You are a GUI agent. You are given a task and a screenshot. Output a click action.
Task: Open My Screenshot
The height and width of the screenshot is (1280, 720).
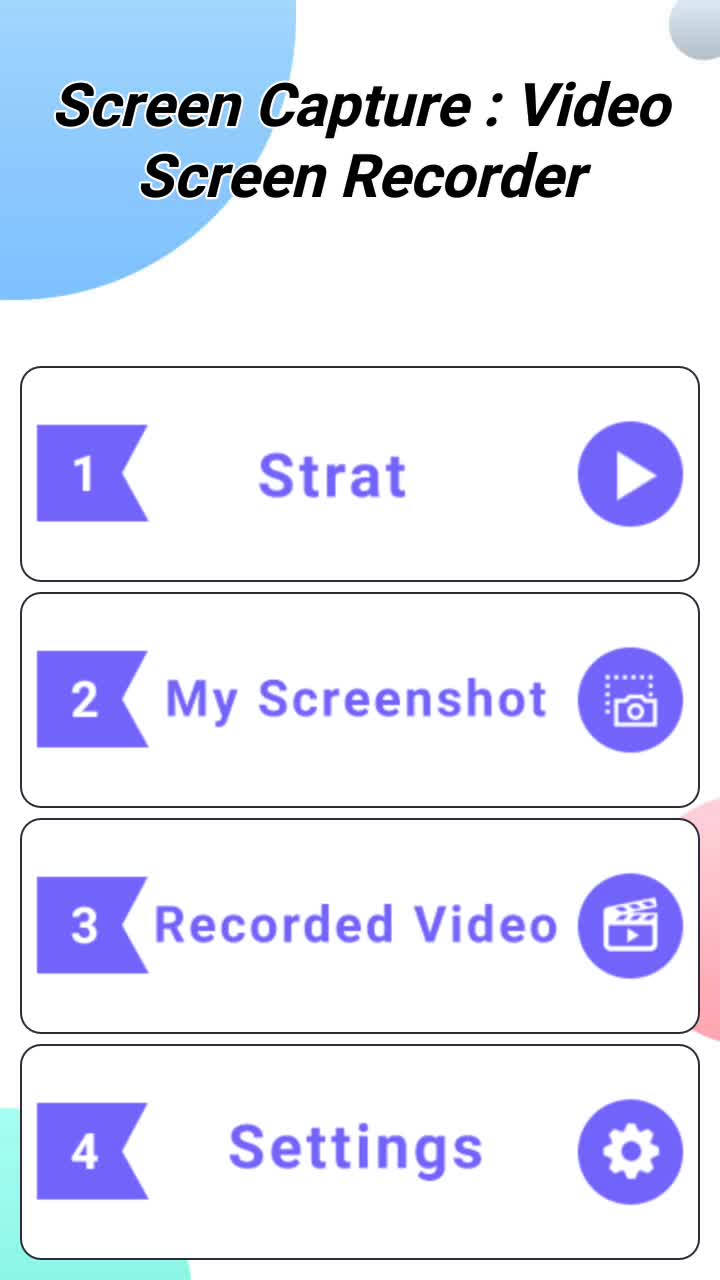[360, 700]
